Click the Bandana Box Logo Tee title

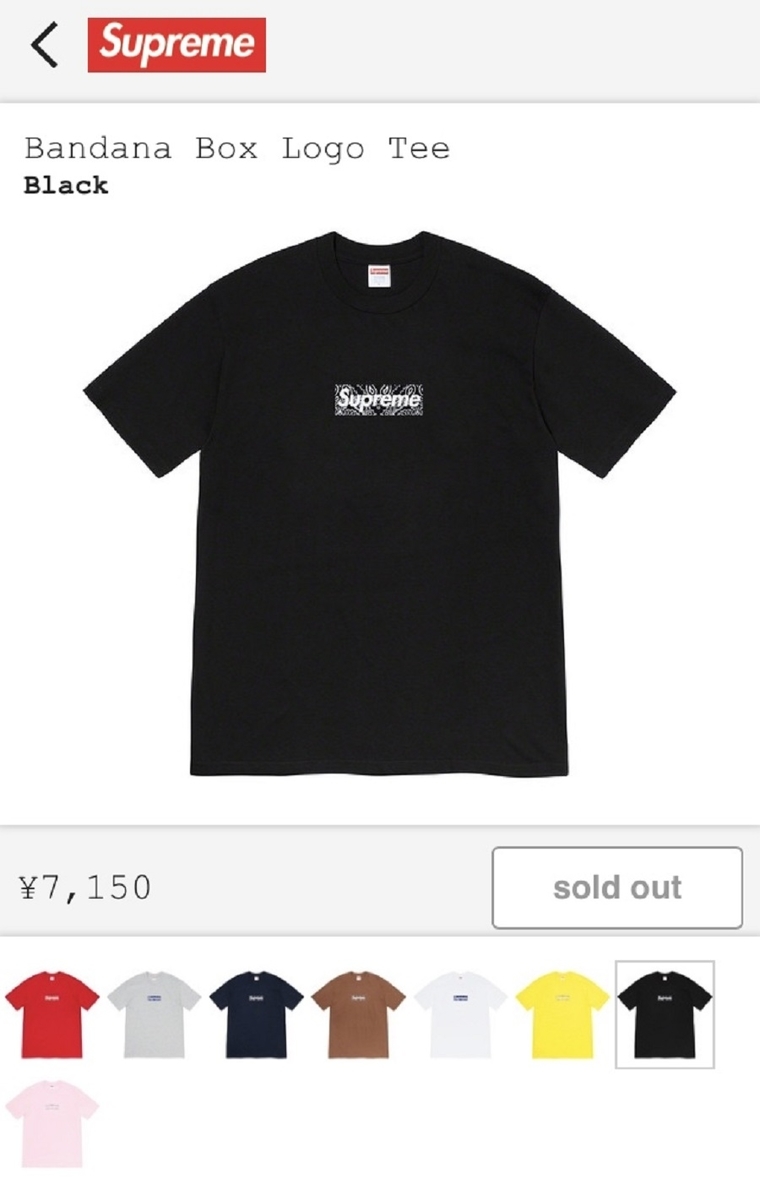[238, 149]
